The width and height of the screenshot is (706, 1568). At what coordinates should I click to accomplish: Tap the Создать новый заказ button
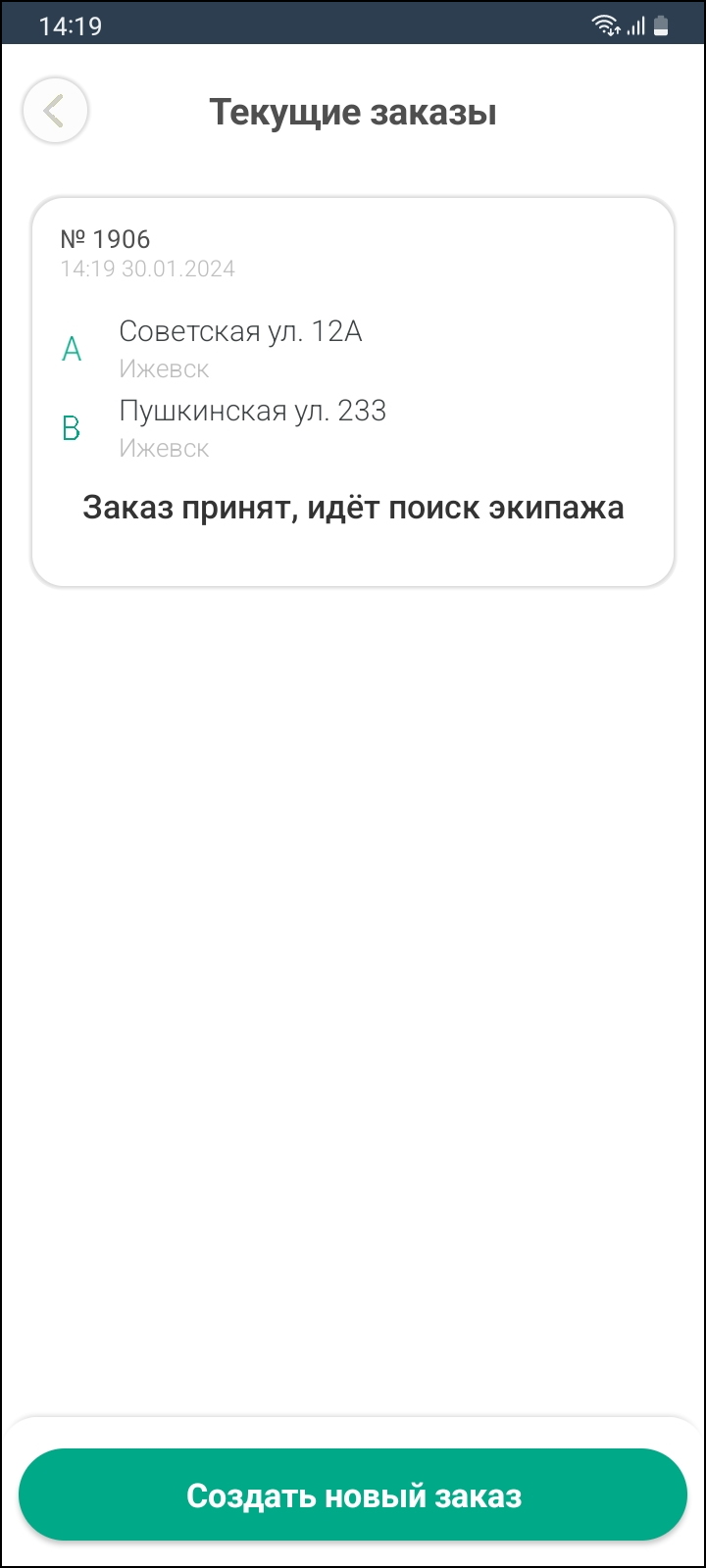[353, 1495]
